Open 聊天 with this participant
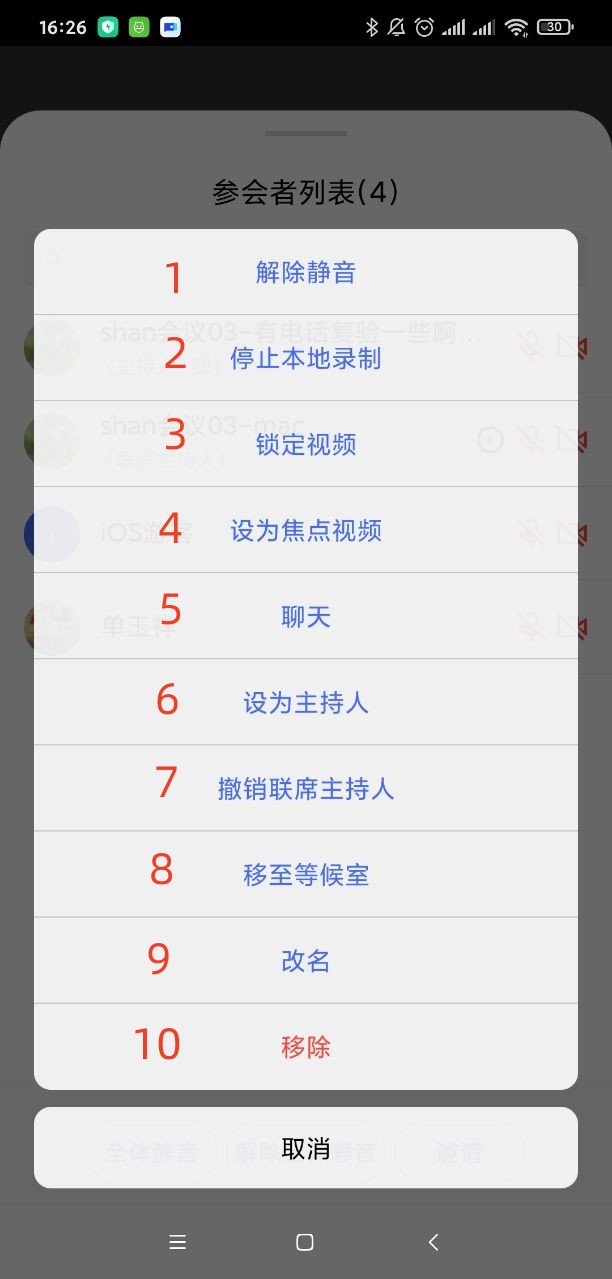Image resolution: width=612 pixels, height=1279 pixels. 306,616
